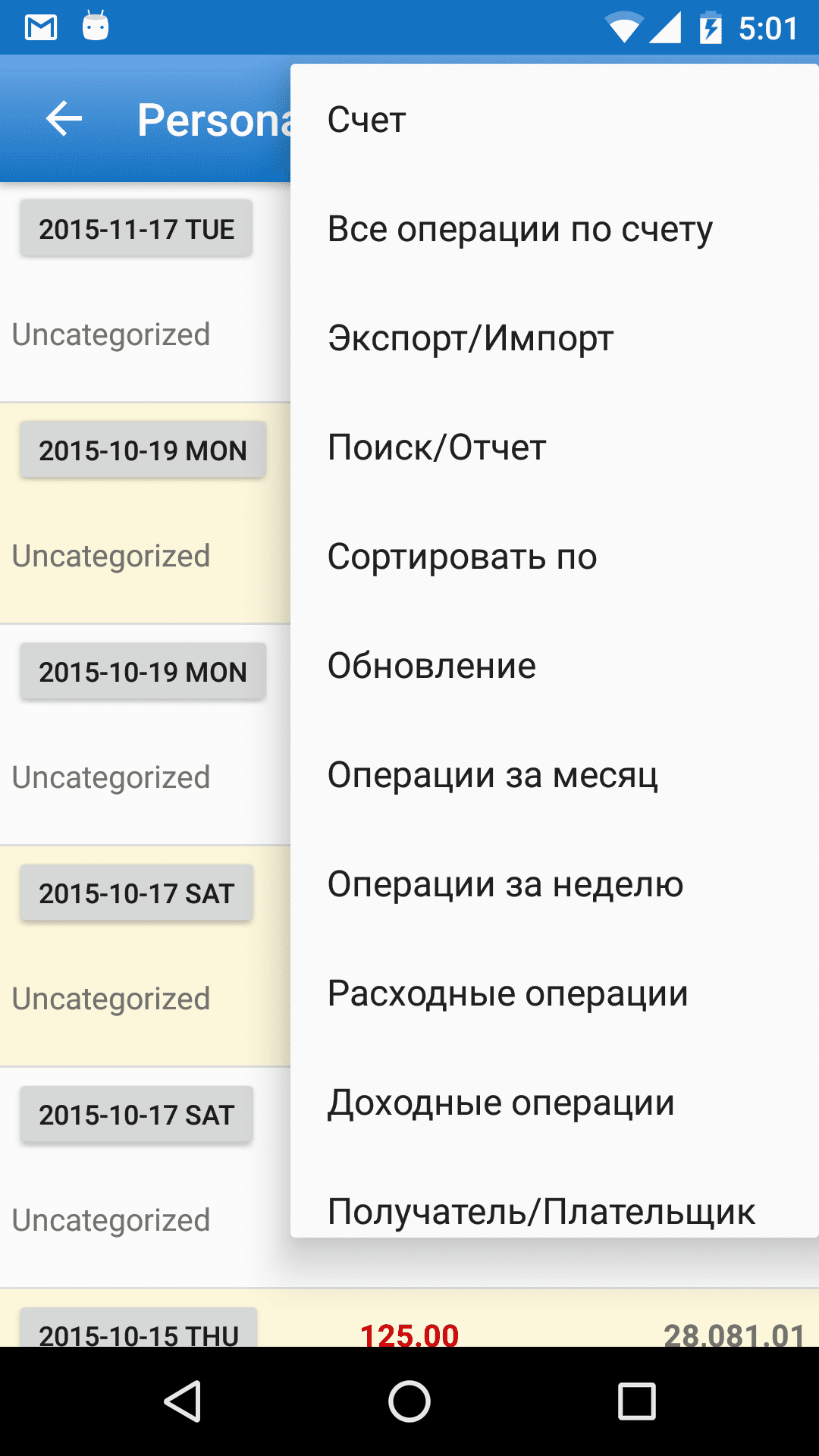The height and width of the screenshot is (1456, 819).
Task: Go to the Android home screen
Action: pos(409,1401)
